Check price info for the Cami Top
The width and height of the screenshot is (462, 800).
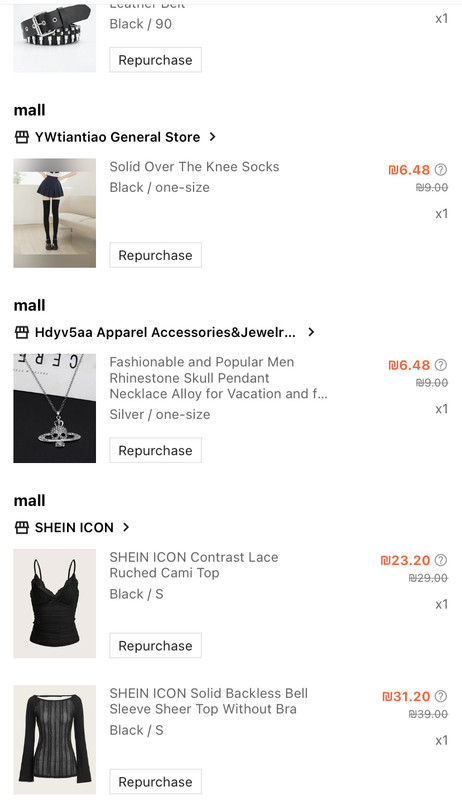[x=441, y=560]
